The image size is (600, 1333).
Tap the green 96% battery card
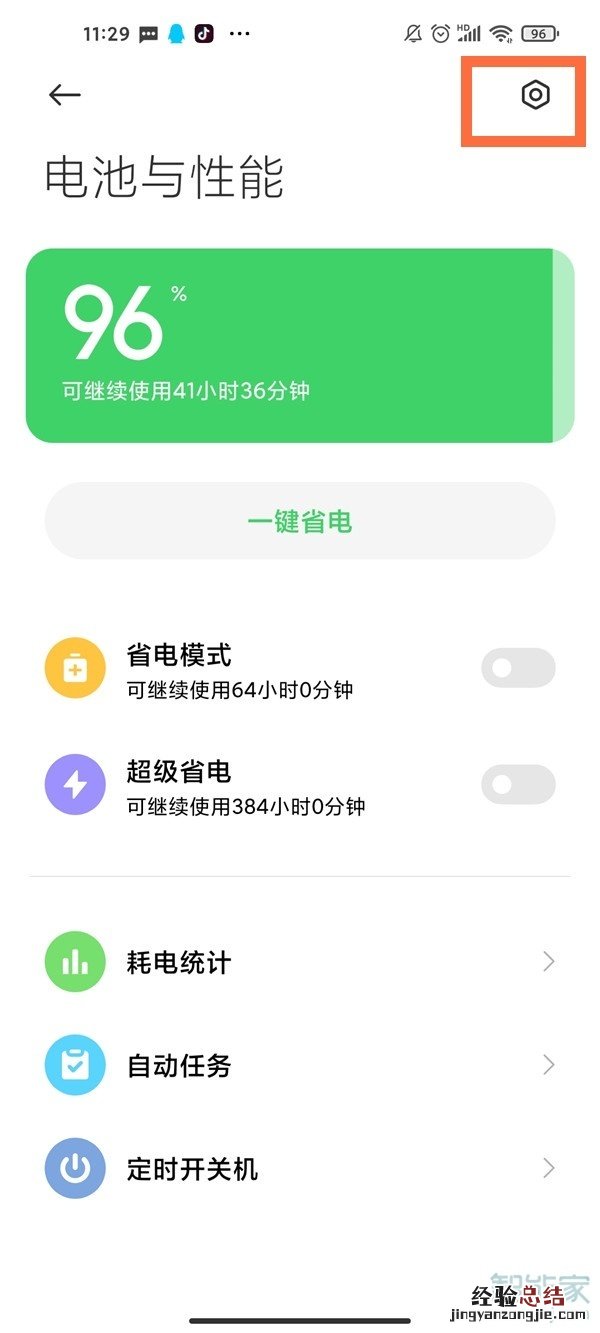tap(298, 345)
